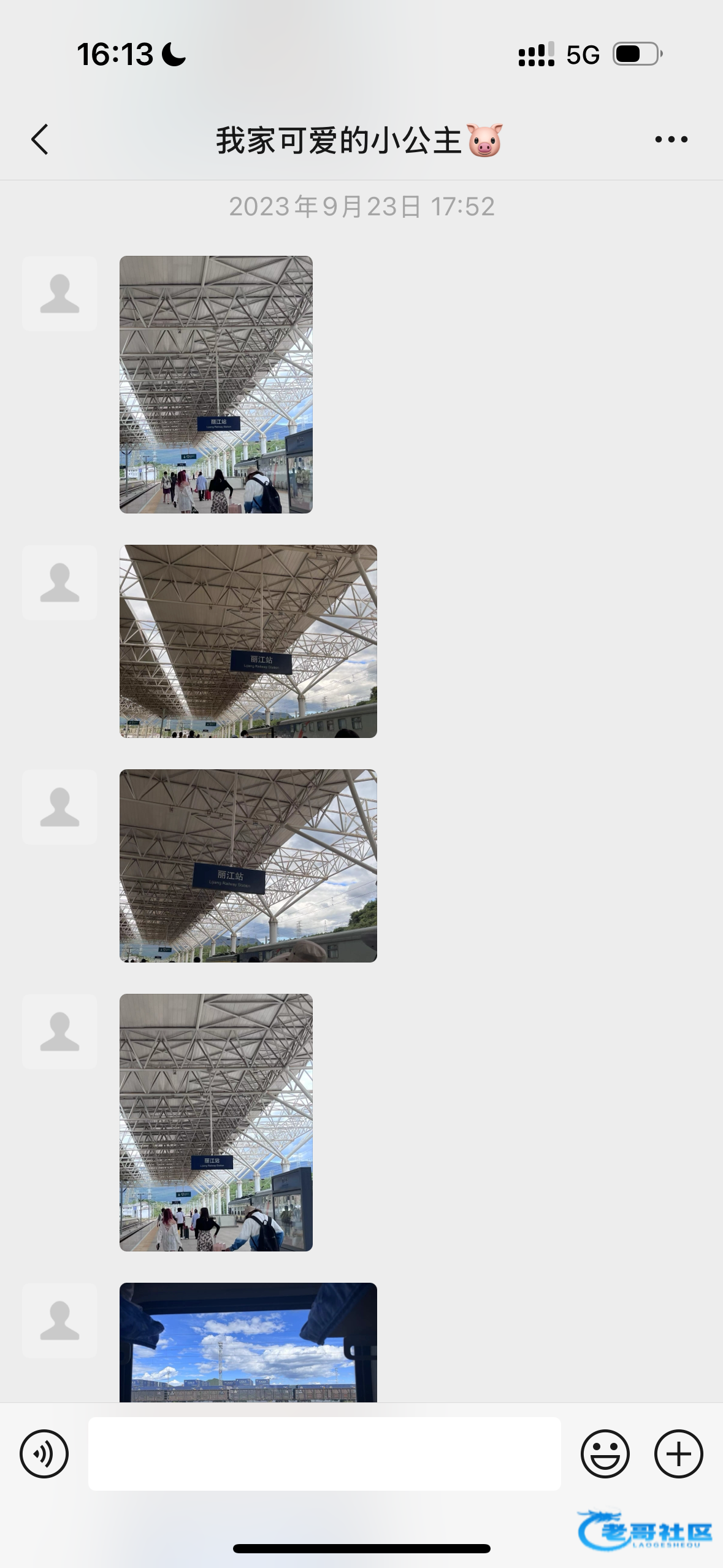Focus the message text field
Image resolution: width=723 pixels, height=1568 pixels.
coord(324,1453)
